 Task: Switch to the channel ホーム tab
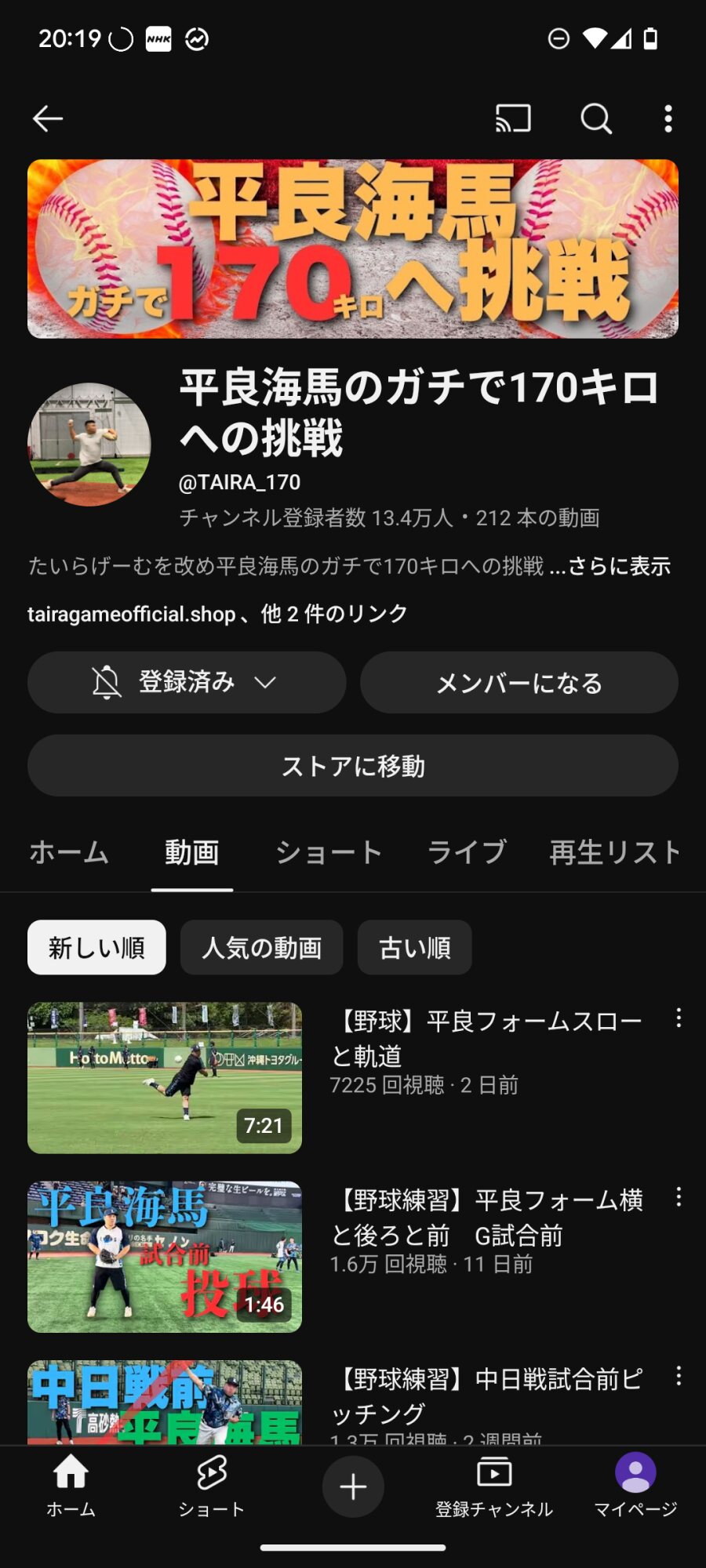tap(69, 852)
